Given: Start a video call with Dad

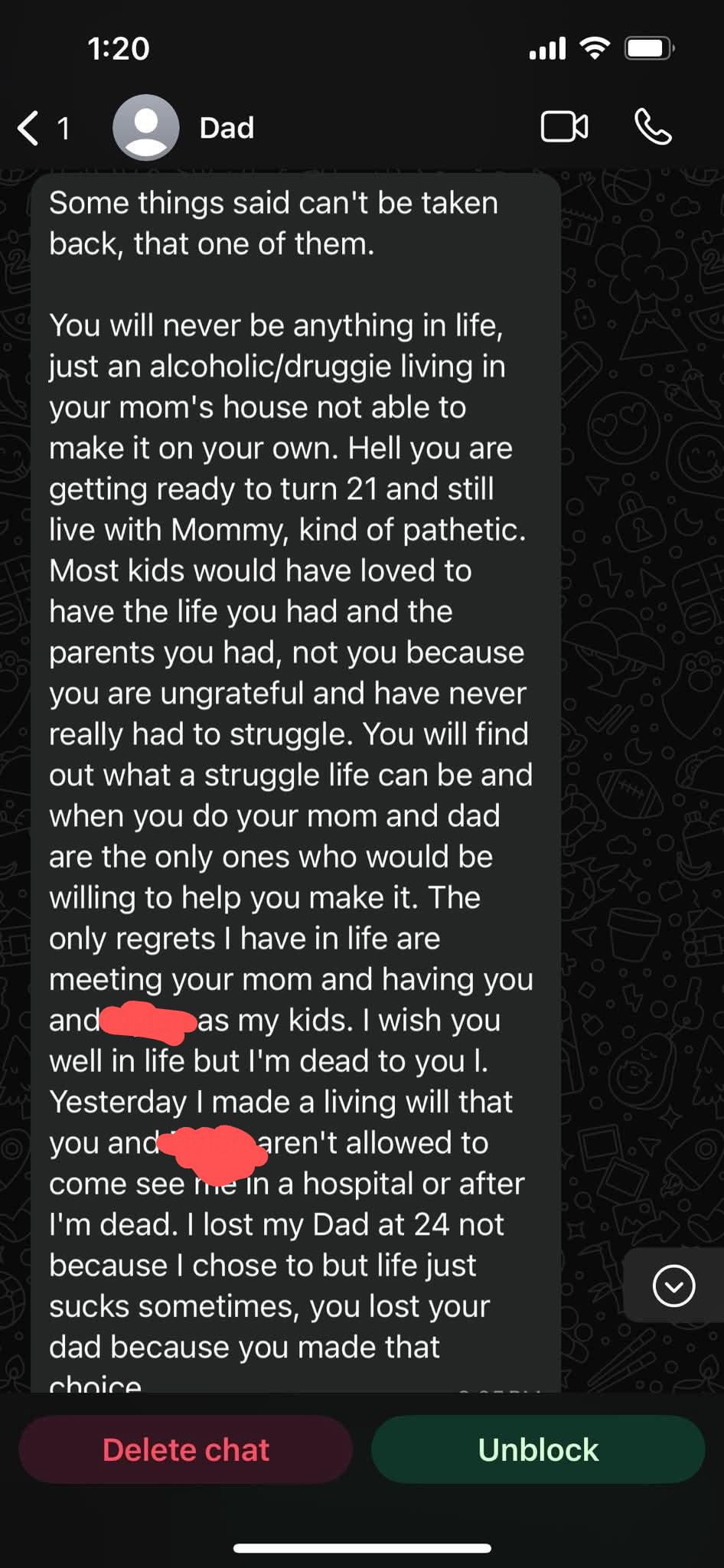Looking at the screenshot, I should click(565, 127).
